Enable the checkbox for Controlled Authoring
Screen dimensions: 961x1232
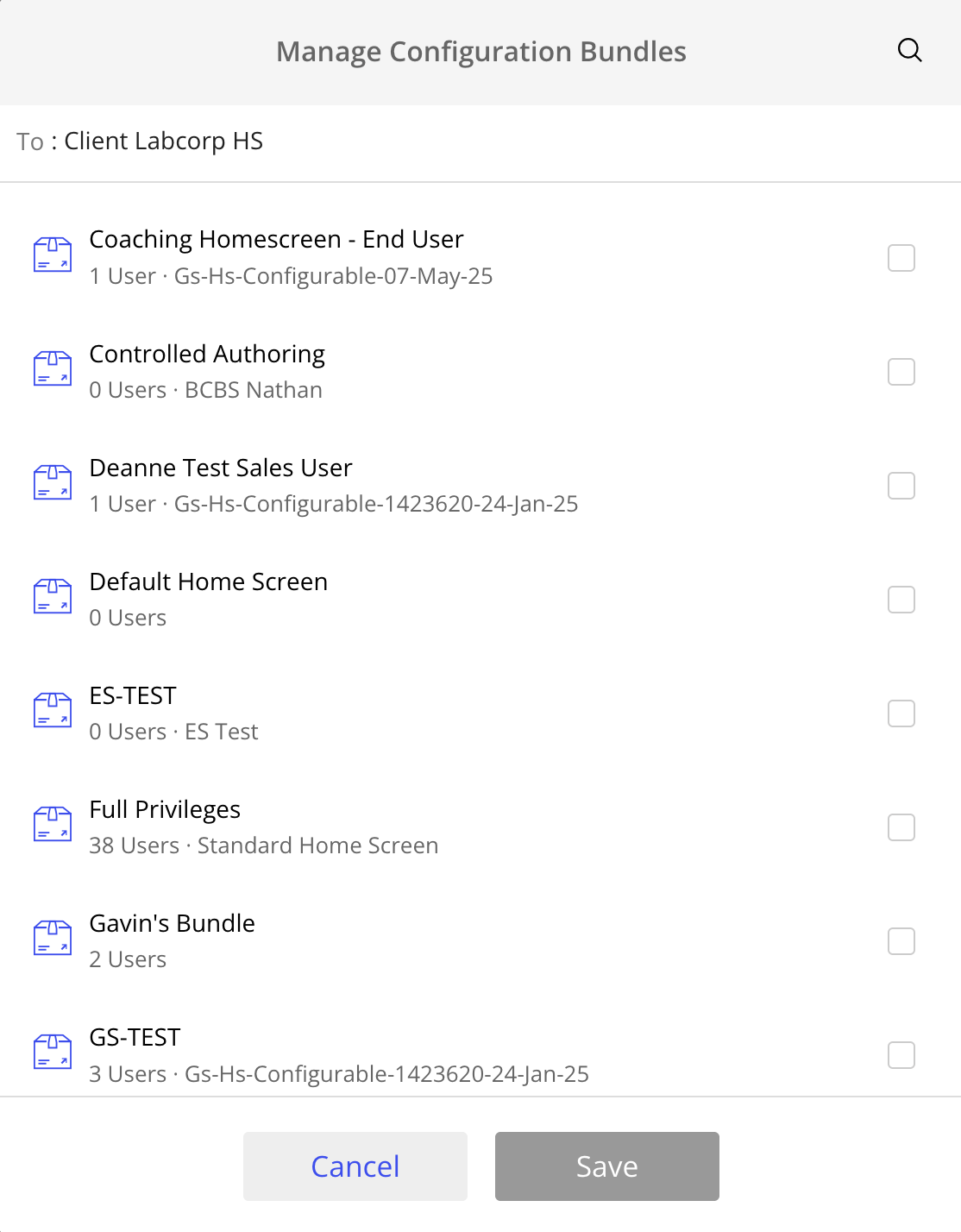pyautogui.click(x=901, y=371)
